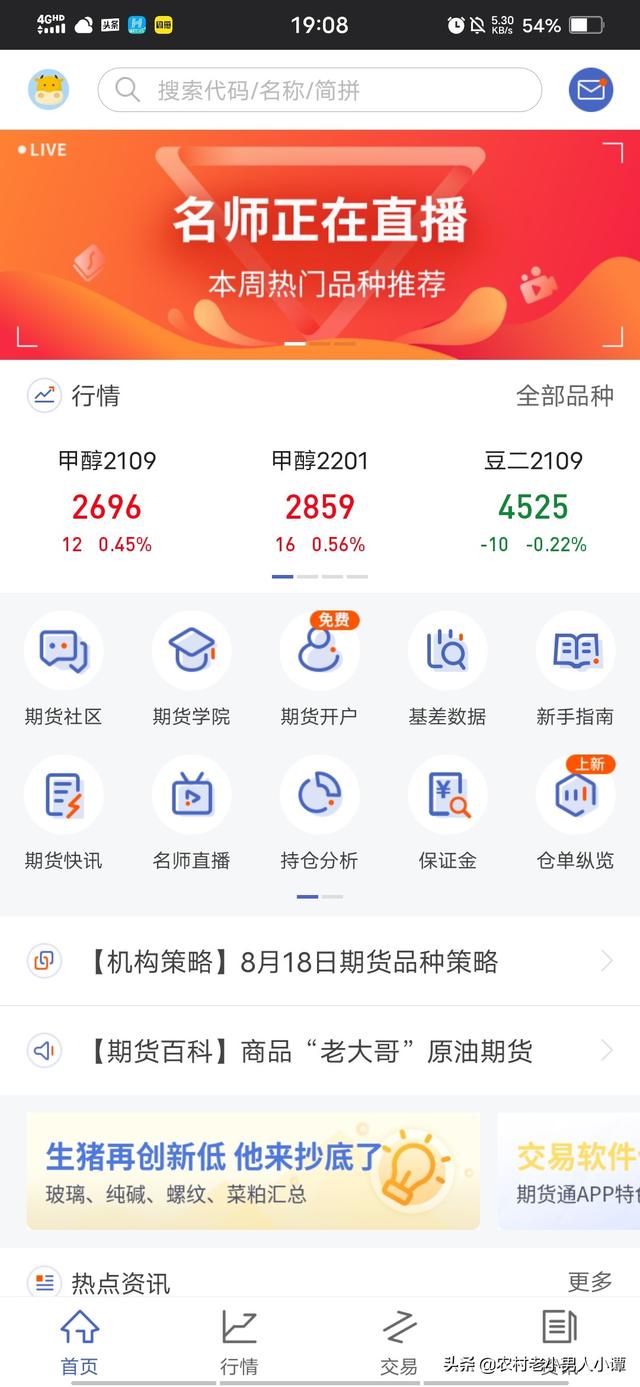
Task: Open the messages envelope icon
Action: click(x=591, y=90)
